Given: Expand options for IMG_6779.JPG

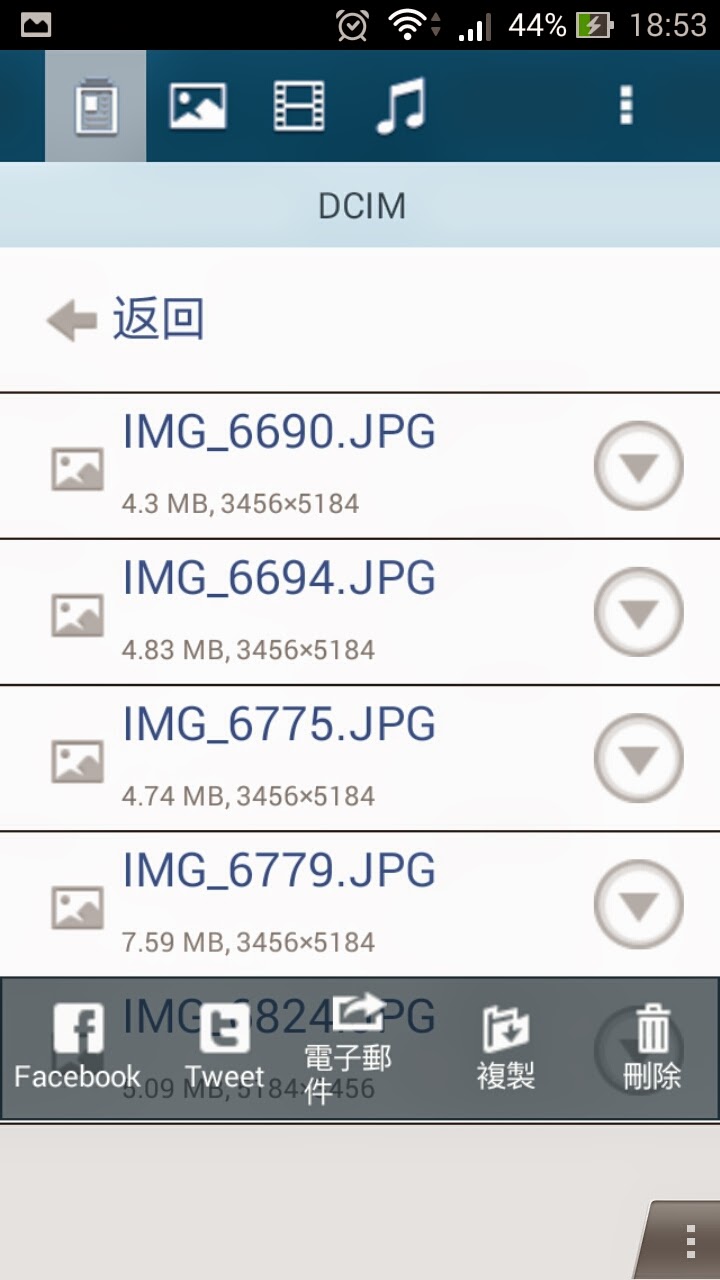Looking at the screenshot, I should coord(638,904).
